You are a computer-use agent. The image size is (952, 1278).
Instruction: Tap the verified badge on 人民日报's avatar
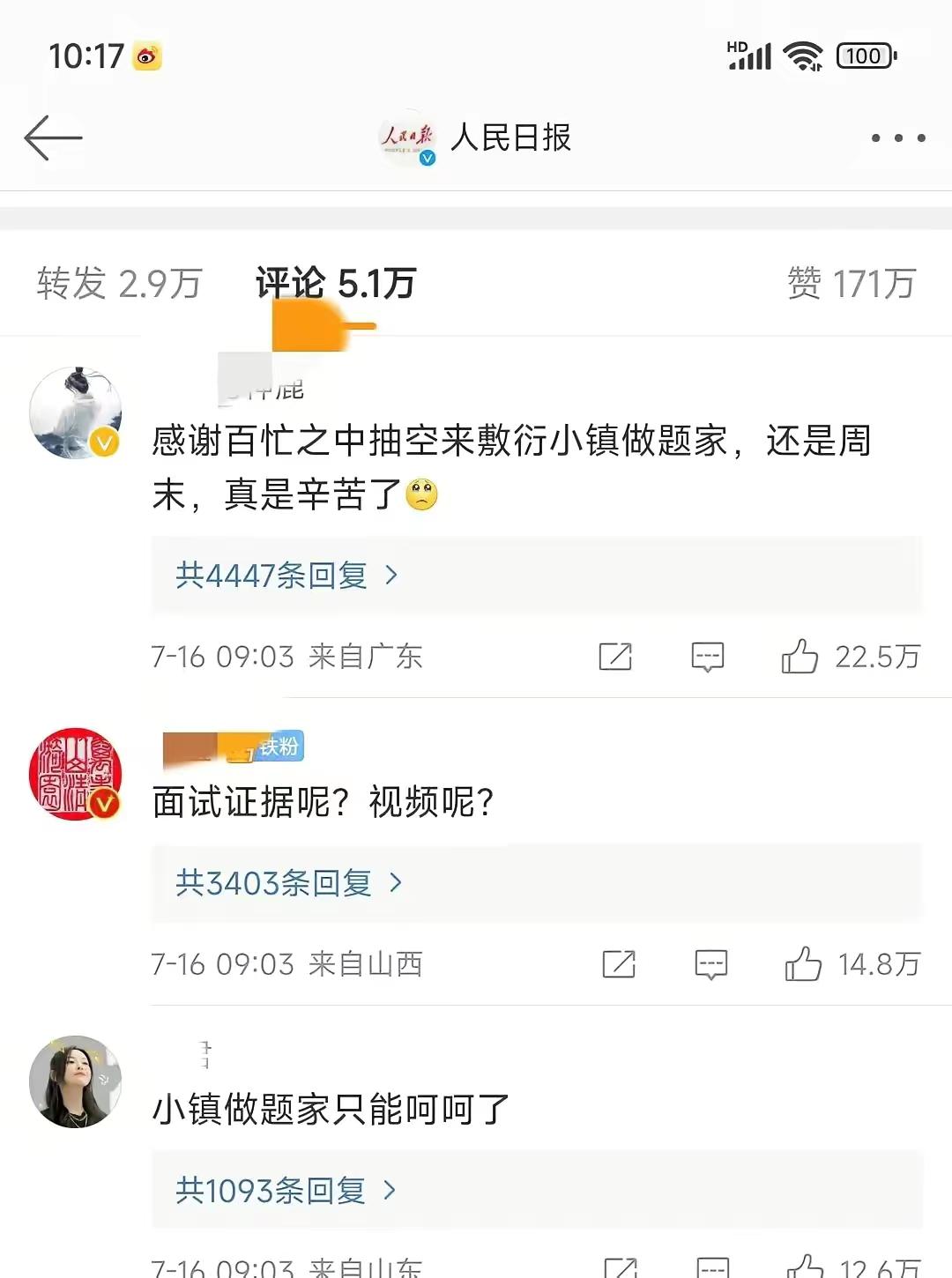click(427, 160)
